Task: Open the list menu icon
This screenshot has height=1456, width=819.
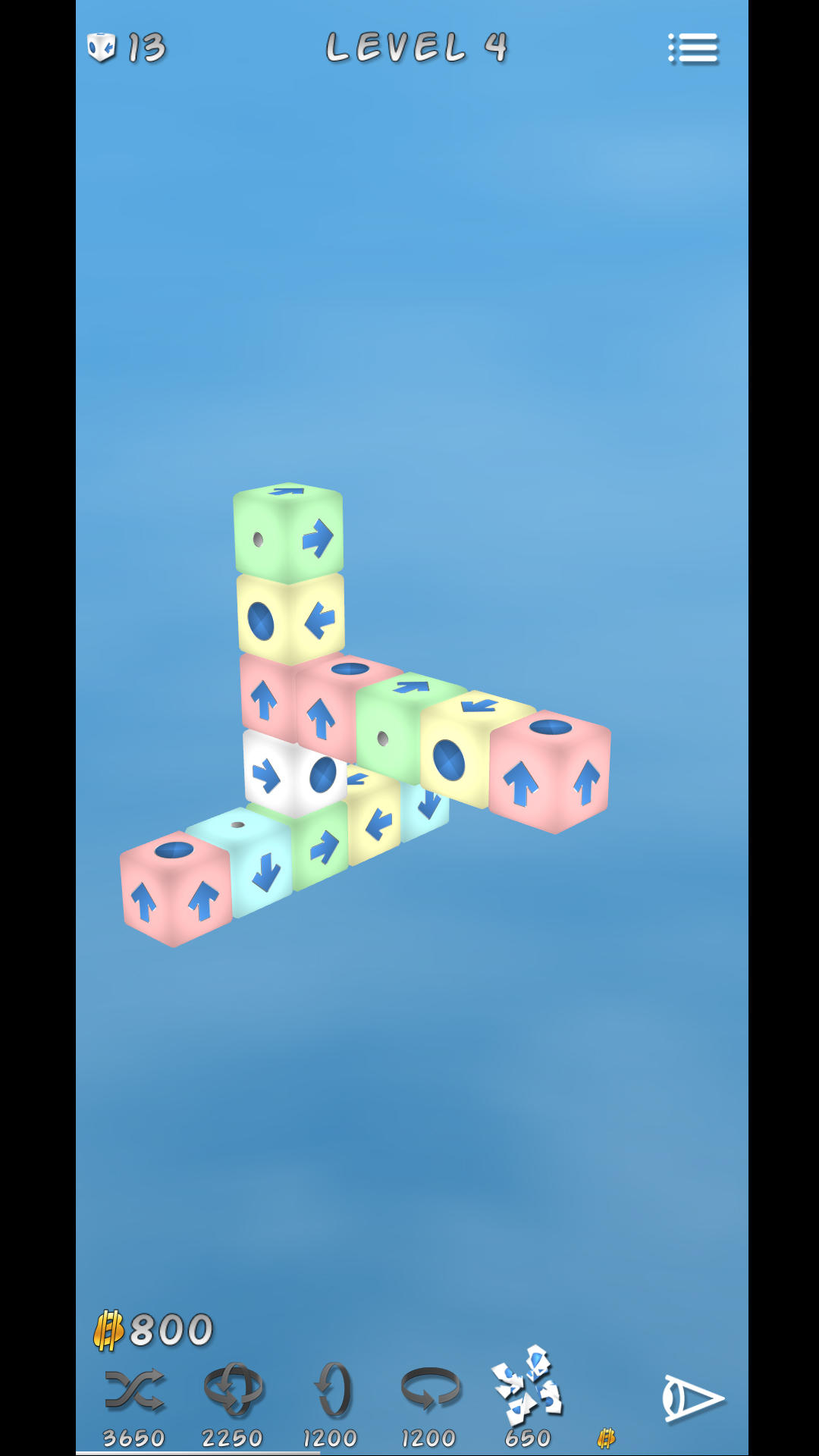Action: pyautogui.click(x=693, y=49)
